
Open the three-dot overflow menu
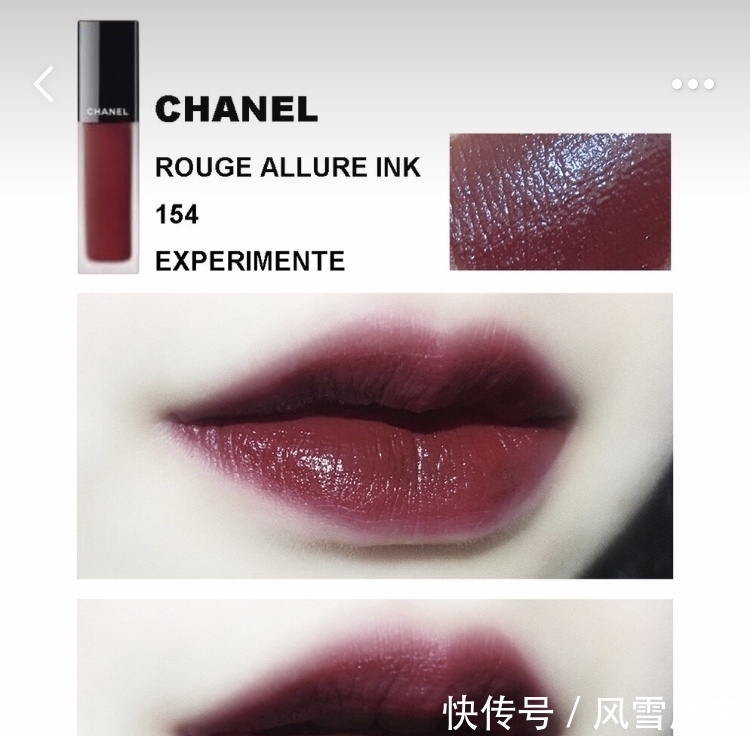(693, 85)
